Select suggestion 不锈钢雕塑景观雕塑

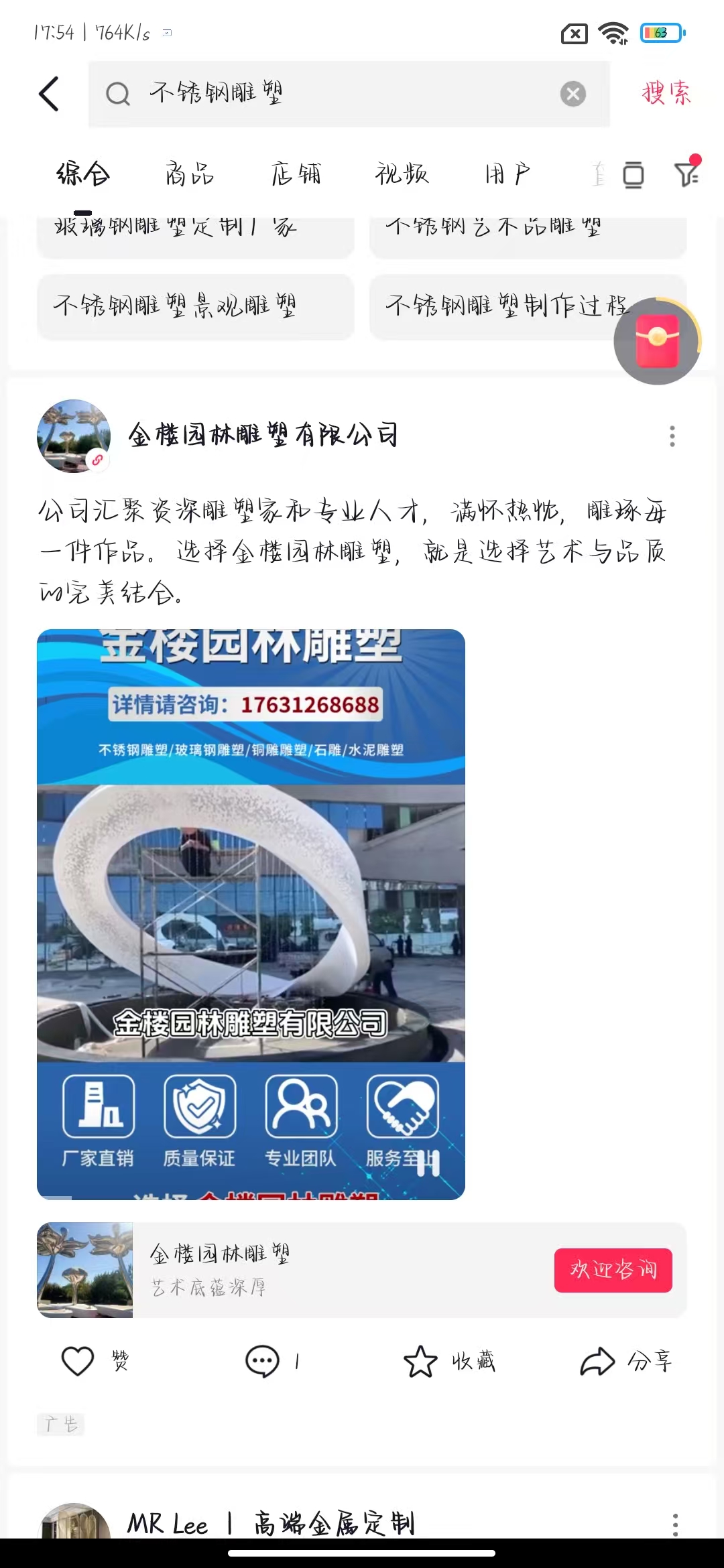(195, 306)
